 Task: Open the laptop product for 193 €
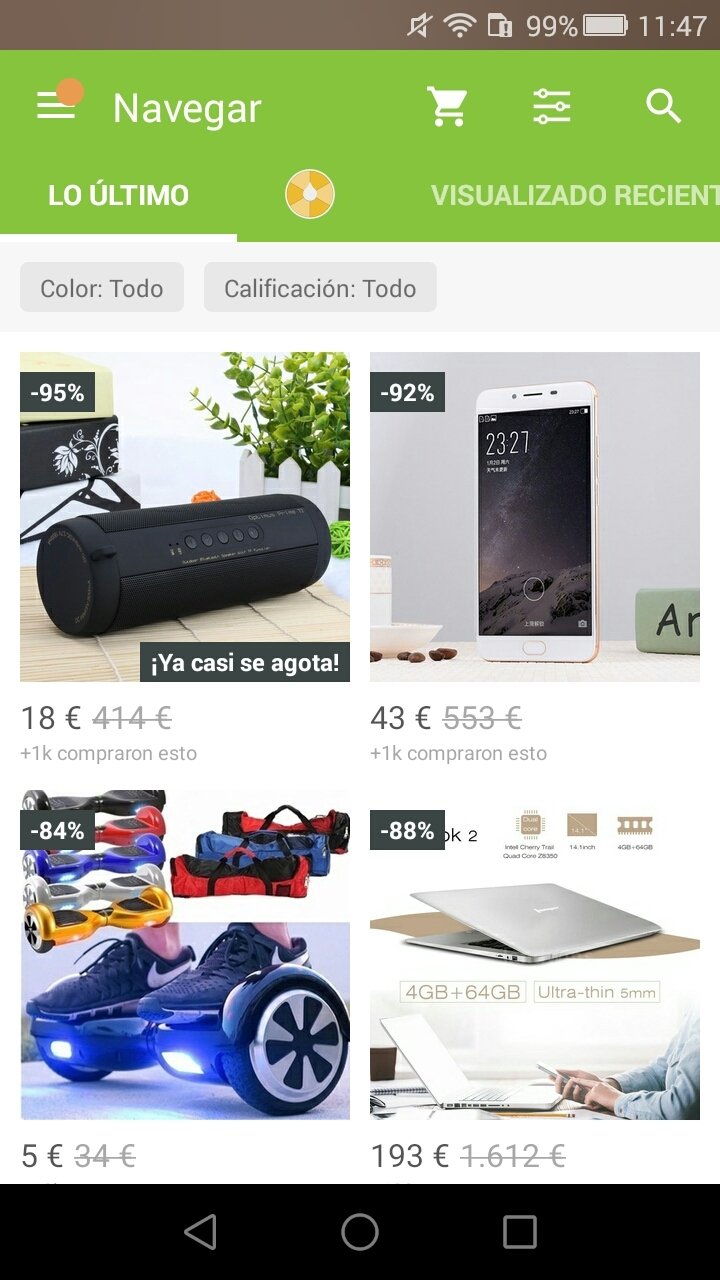pos(535,955)
